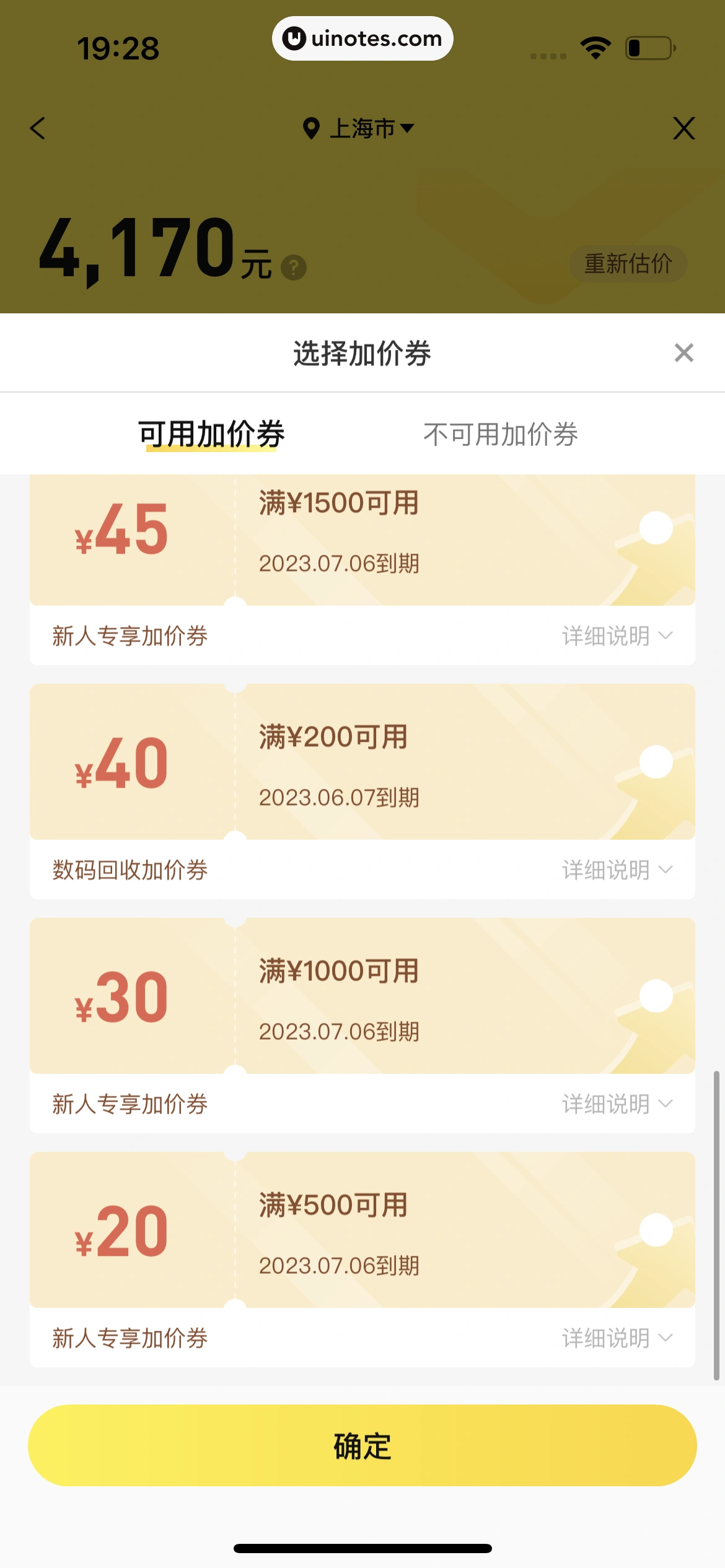
Task: Close the estimation page with the top X
Action: 684,129
